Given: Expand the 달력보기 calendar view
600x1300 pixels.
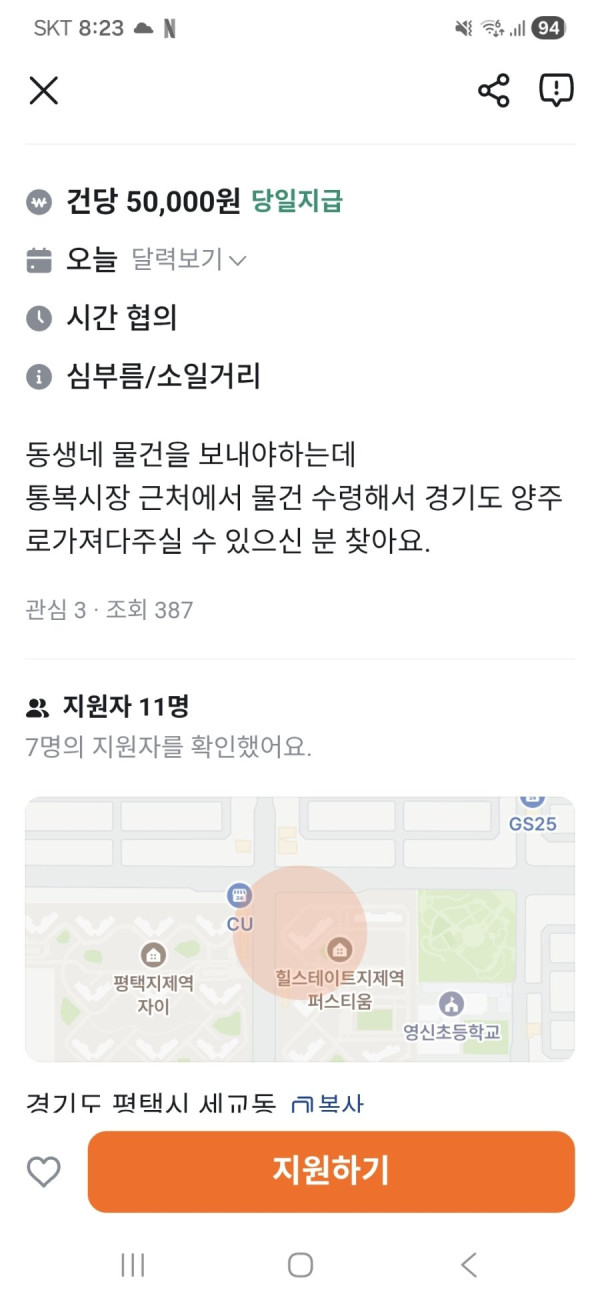Looking at the screenshot, I should [x=189, y=260].
